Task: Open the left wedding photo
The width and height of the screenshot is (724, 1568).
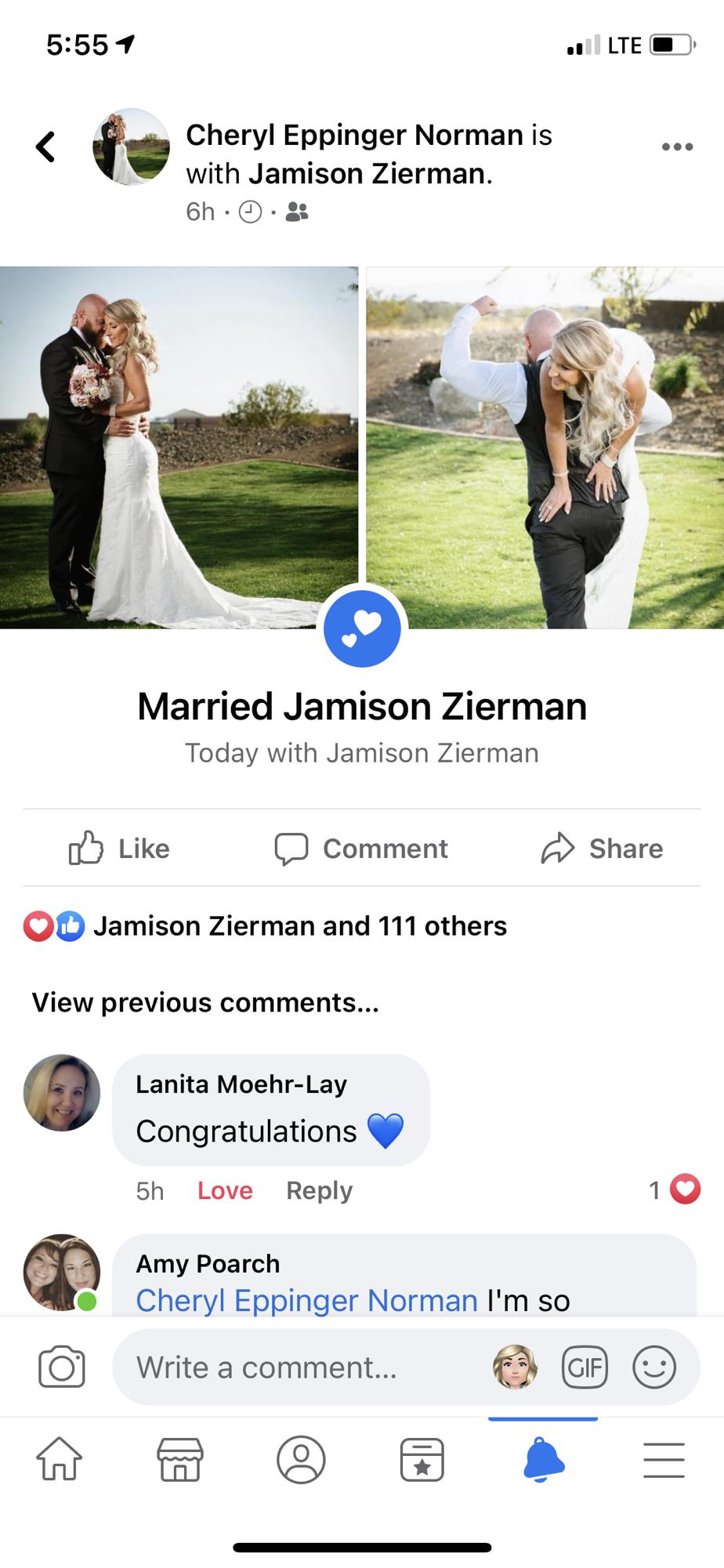Action: point(179,447)
